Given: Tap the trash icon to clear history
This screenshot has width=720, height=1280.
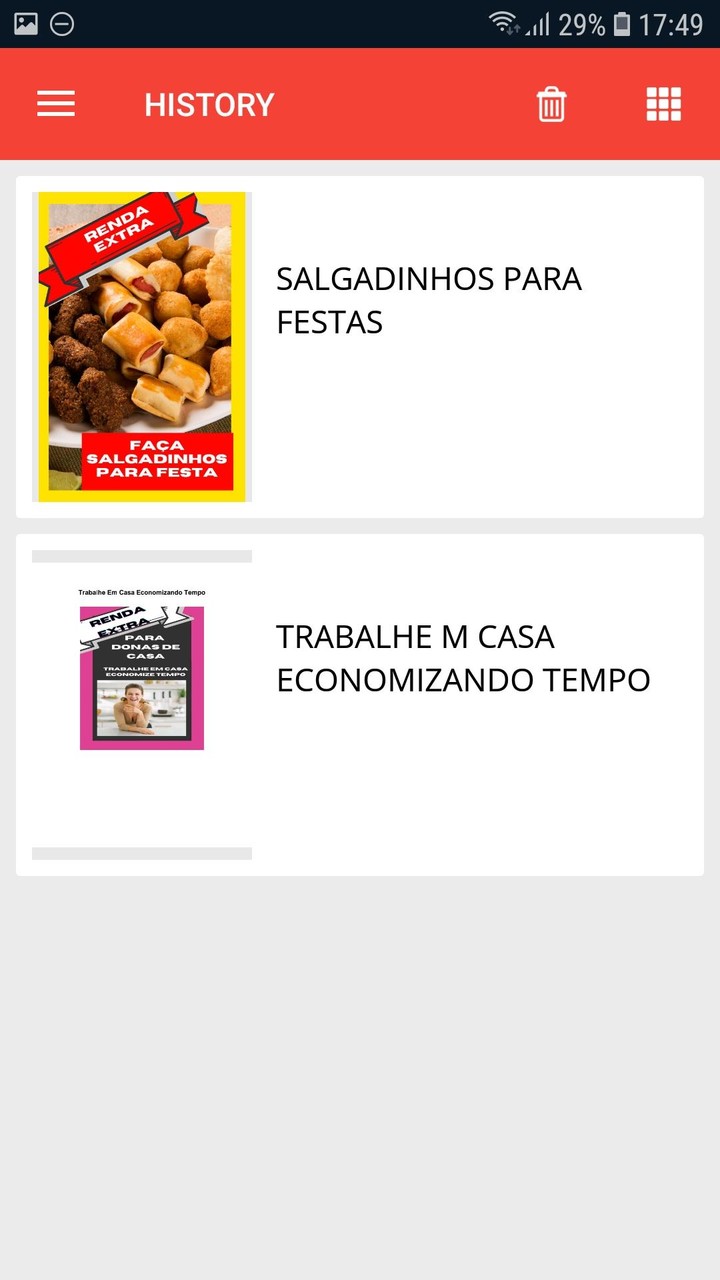Looking at the screenshot, I should (552, 104).
